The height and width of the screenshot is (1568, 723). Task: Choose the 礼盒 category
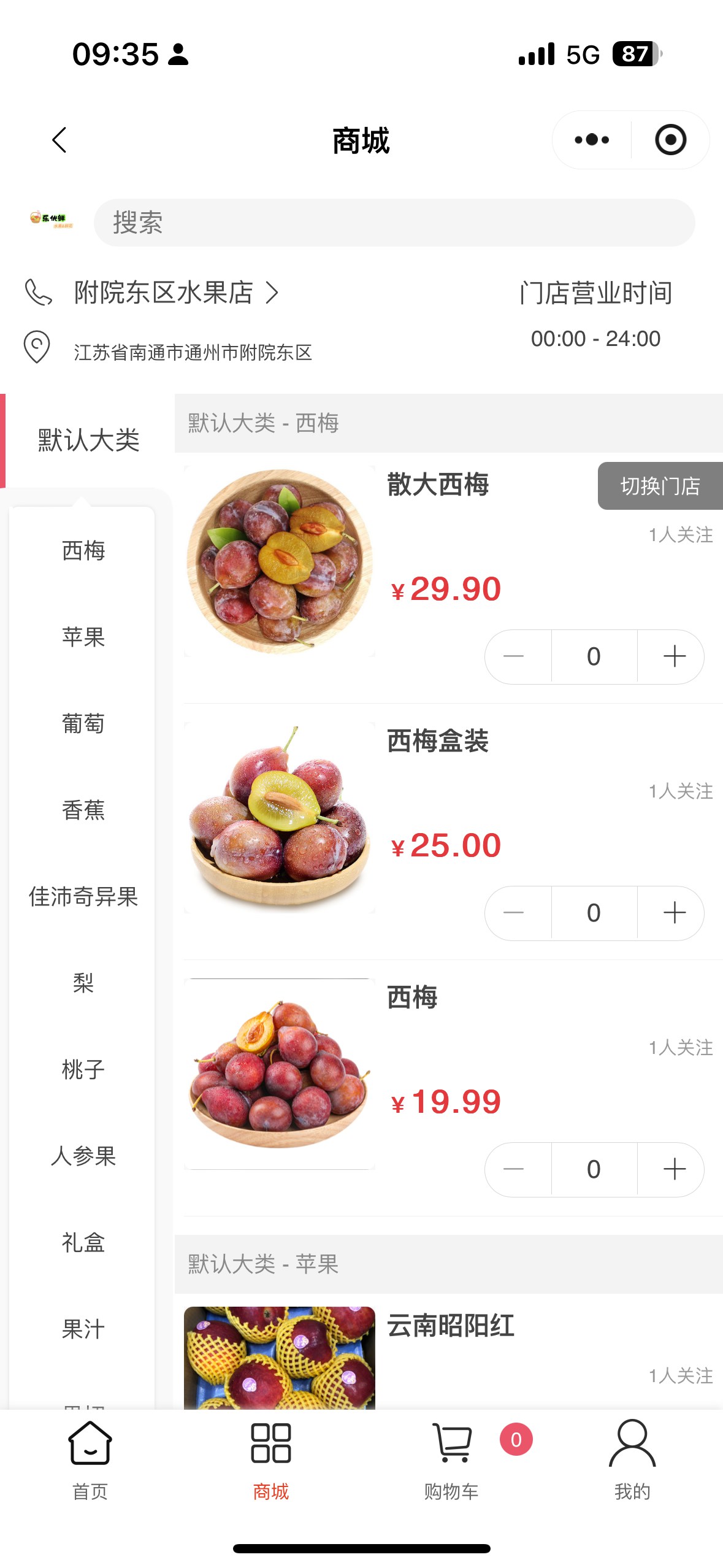pos(83,1243)
